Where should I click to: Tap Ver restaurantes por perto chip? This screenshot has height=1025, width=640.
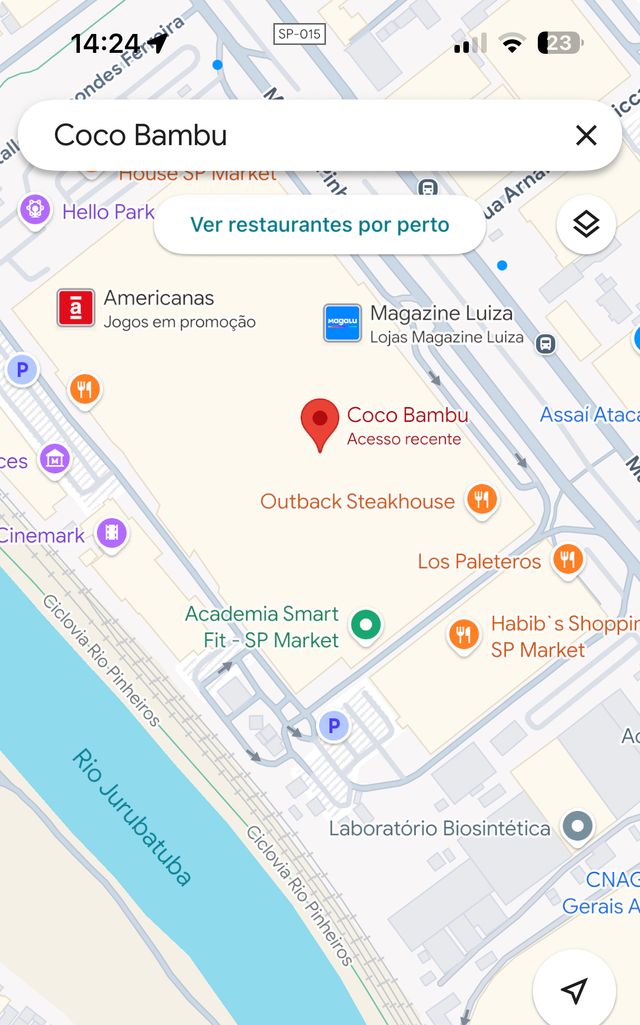(x=319, y=224)
